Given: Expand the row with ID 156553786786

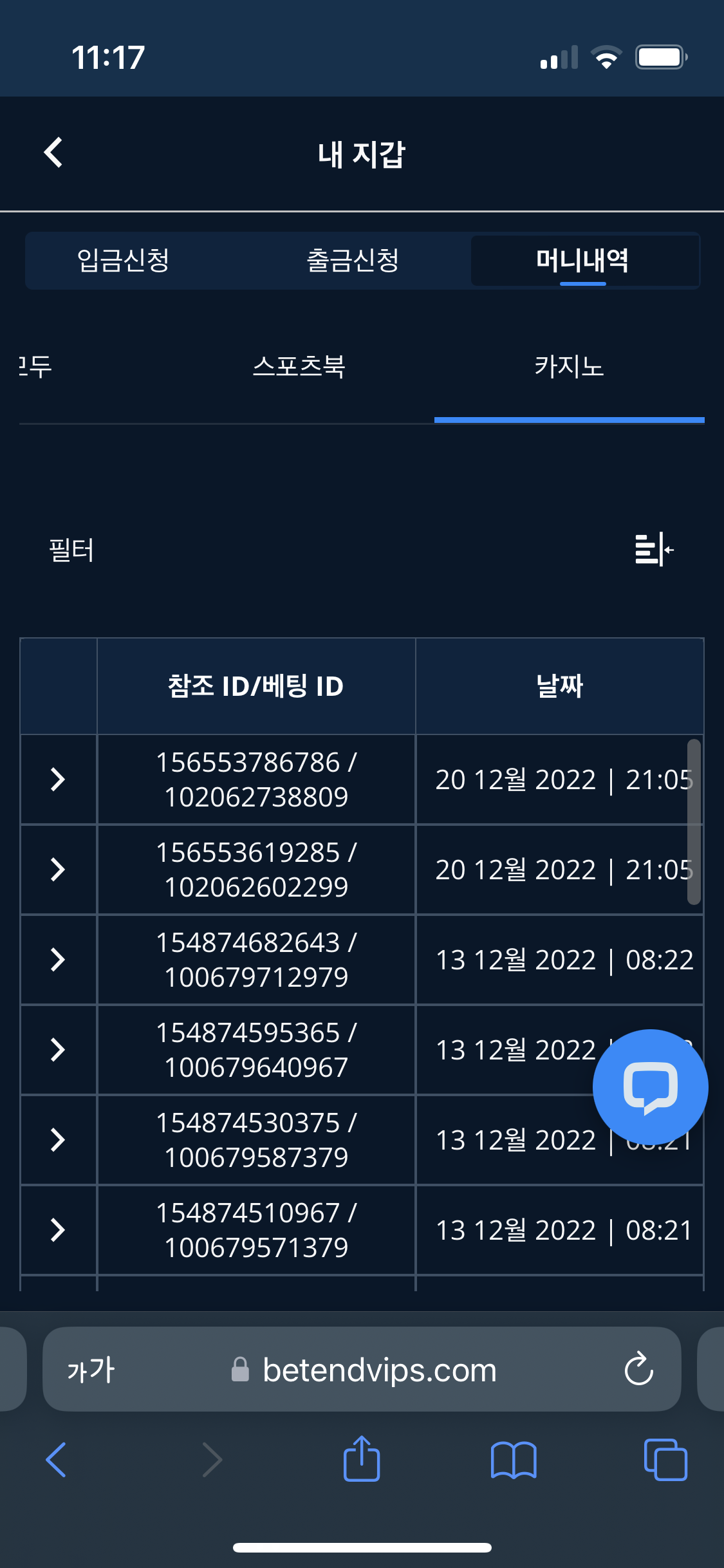Looking at the screenshot, I should [58, 779].
